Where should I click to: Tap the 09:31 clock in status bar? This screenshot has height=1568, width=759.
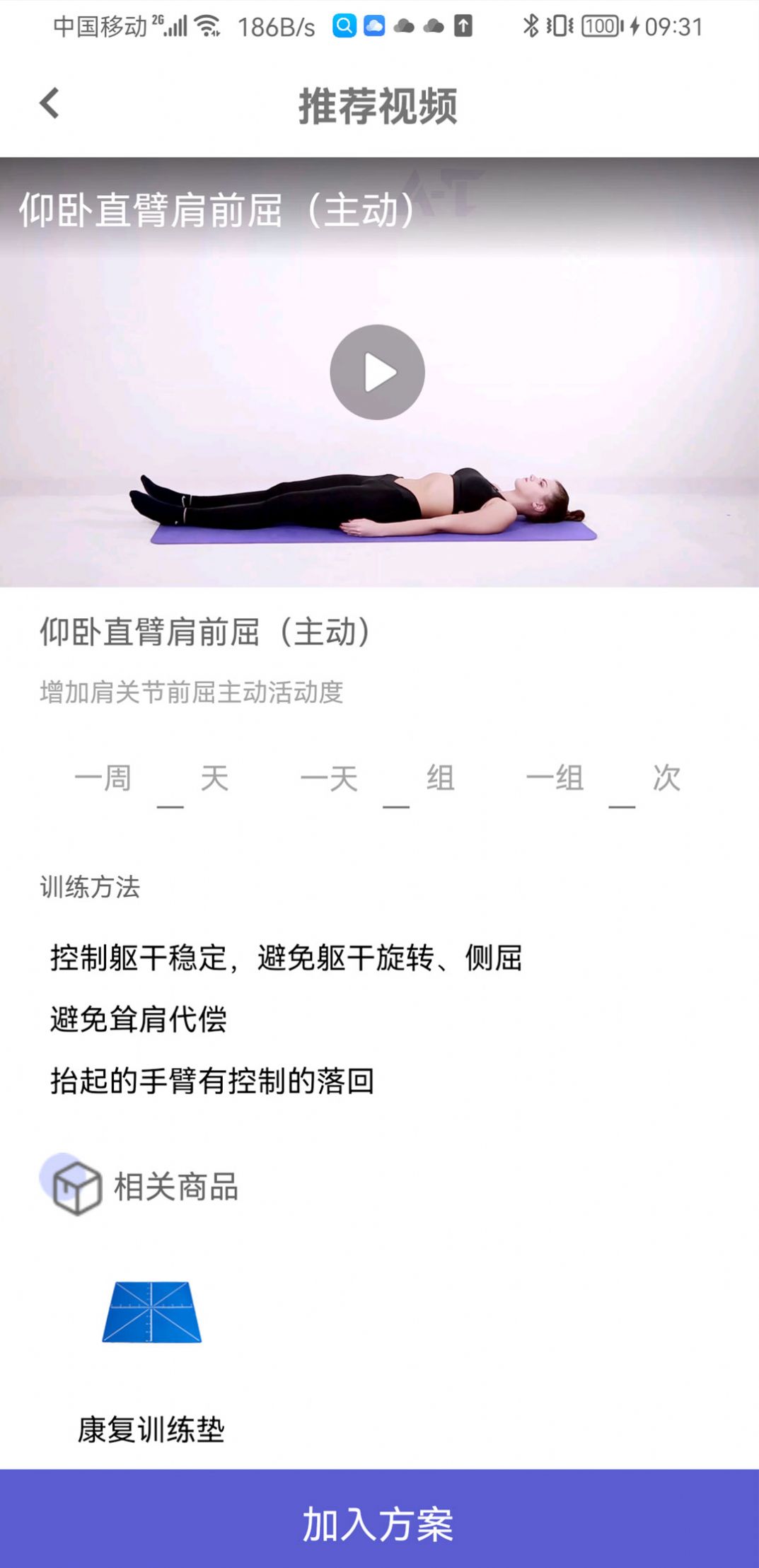pyautogui.click(x=673, y=26)
